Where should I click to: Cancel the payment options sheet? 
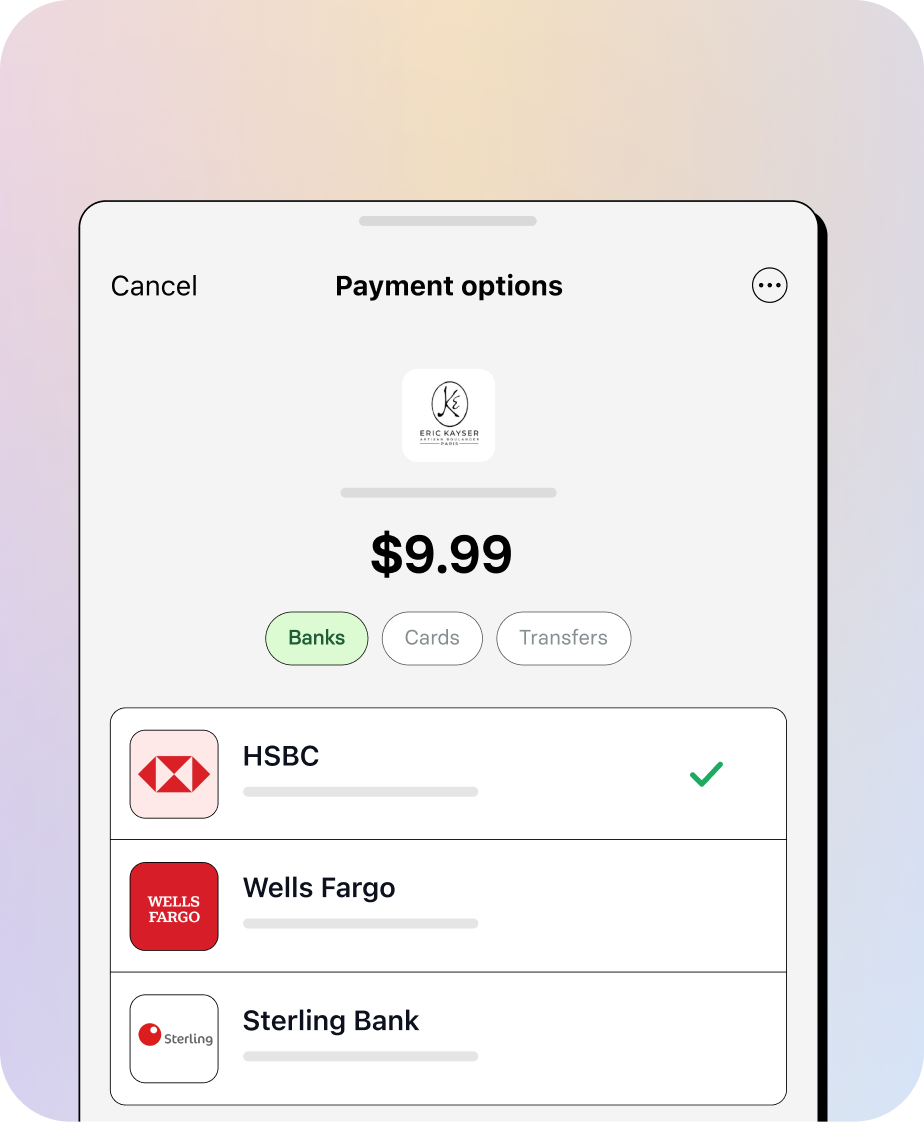click(x=154, y=286)
